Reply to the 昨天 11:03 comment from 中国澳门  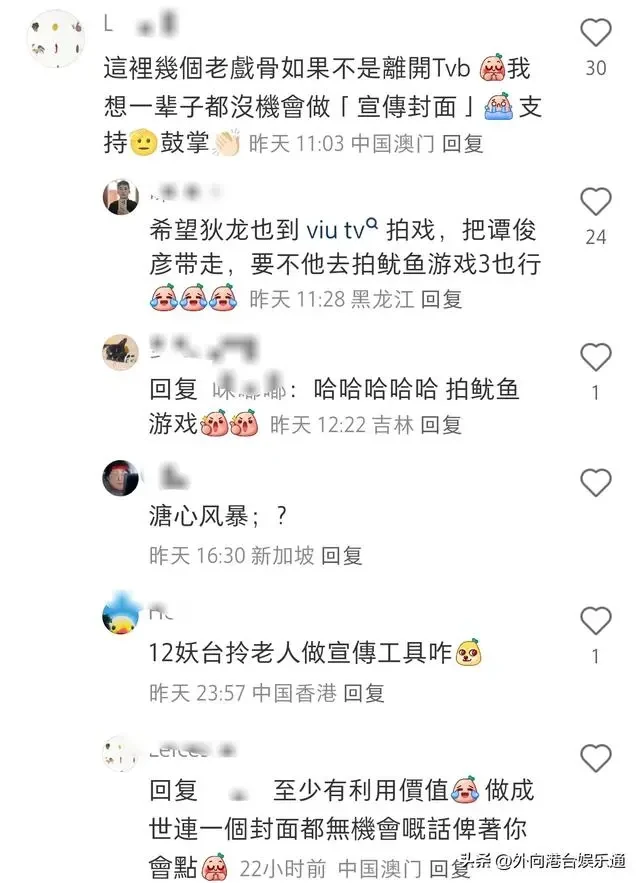(x=463, y=144)
